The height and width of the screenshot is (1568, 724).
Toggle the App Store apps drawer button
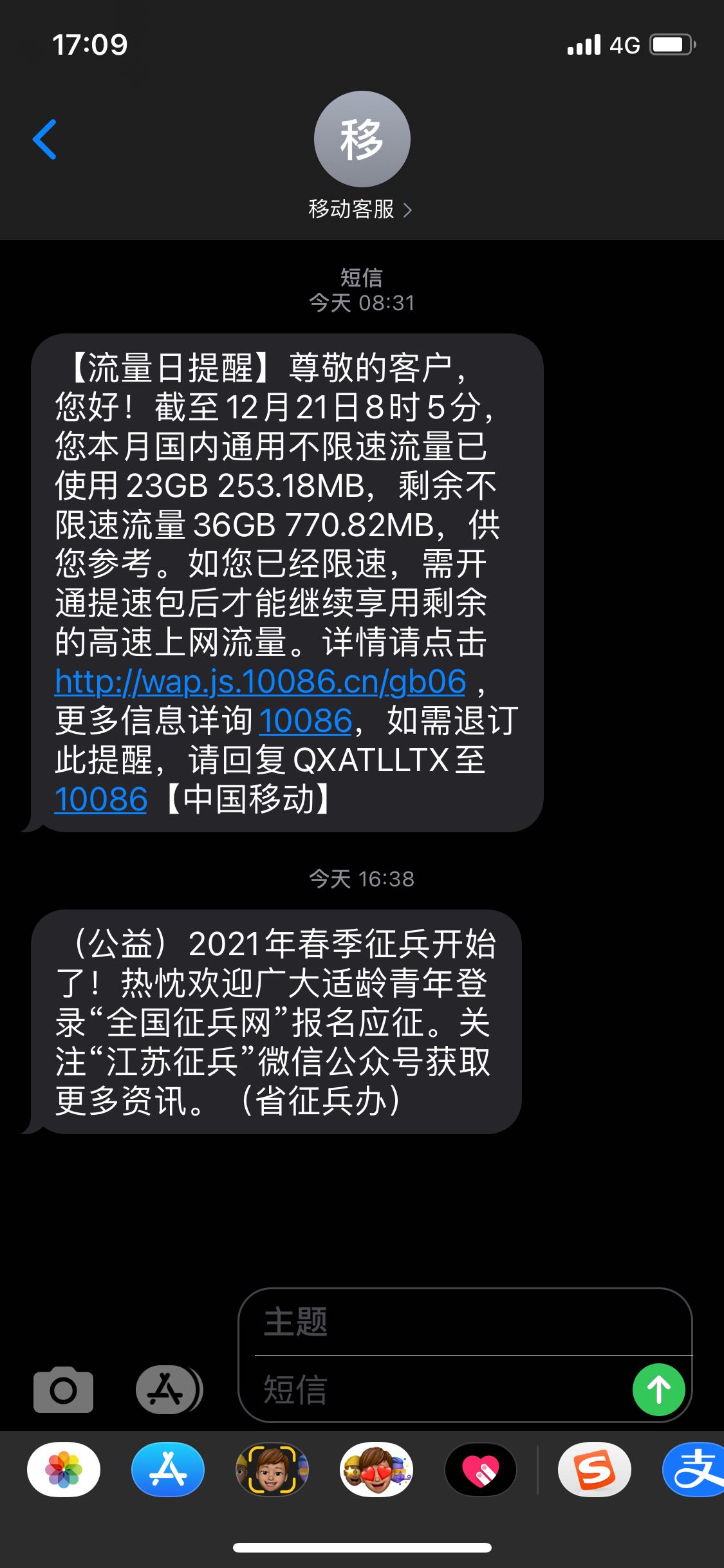pyautogui.click(x=169, y=1390)
